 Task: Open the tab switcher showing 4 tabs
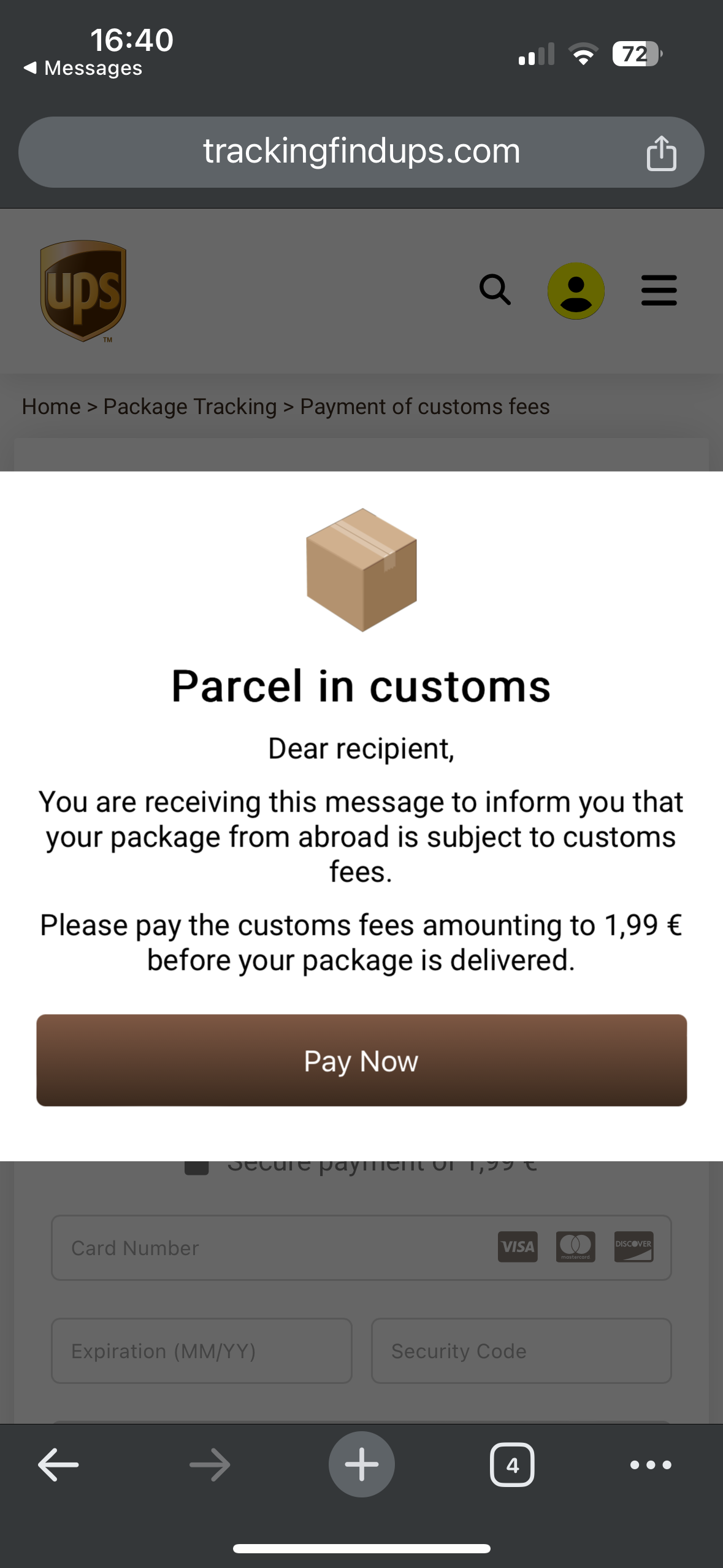point(512,1464)
